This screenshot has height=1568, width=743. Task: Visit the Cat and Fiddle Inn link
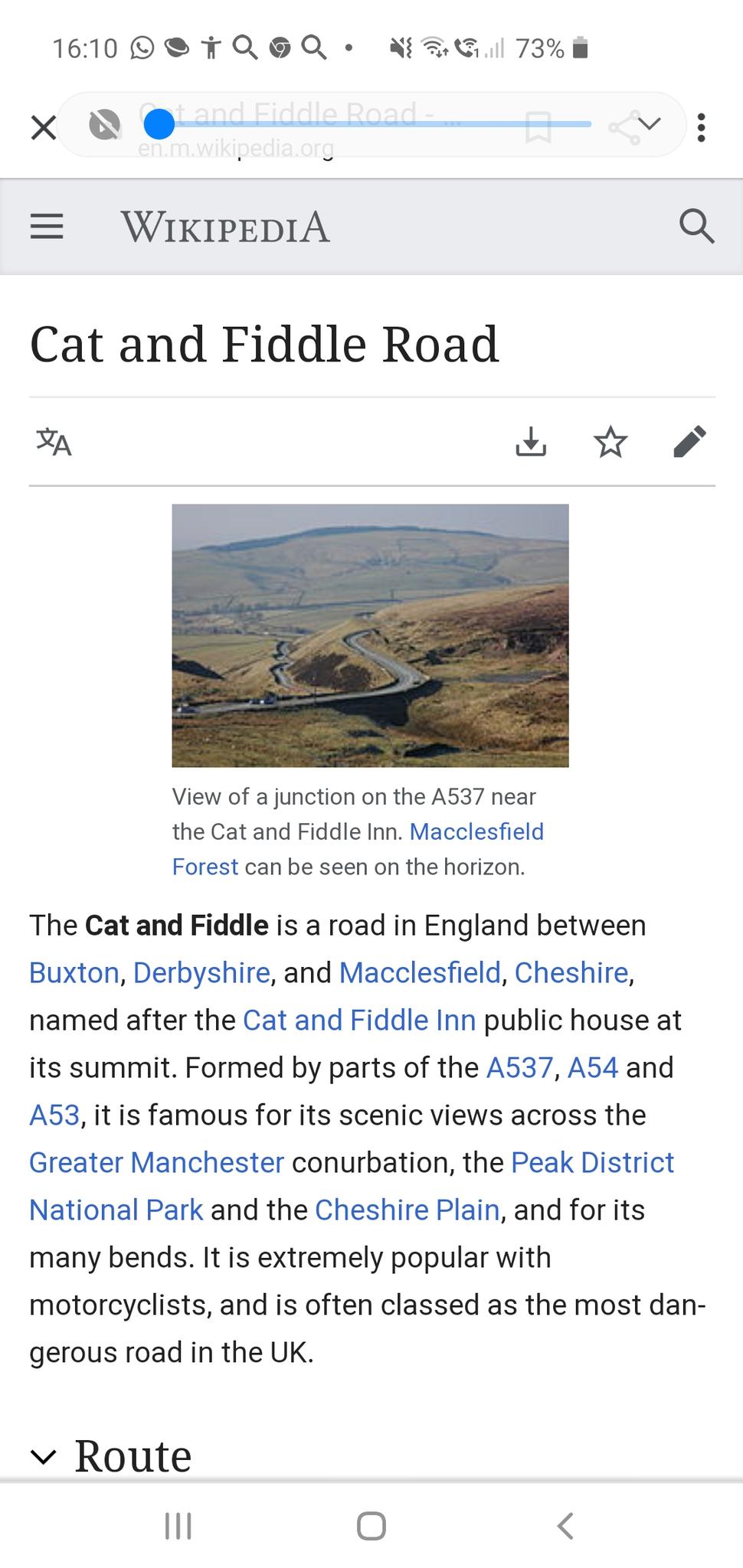(x=359, y=1020)
